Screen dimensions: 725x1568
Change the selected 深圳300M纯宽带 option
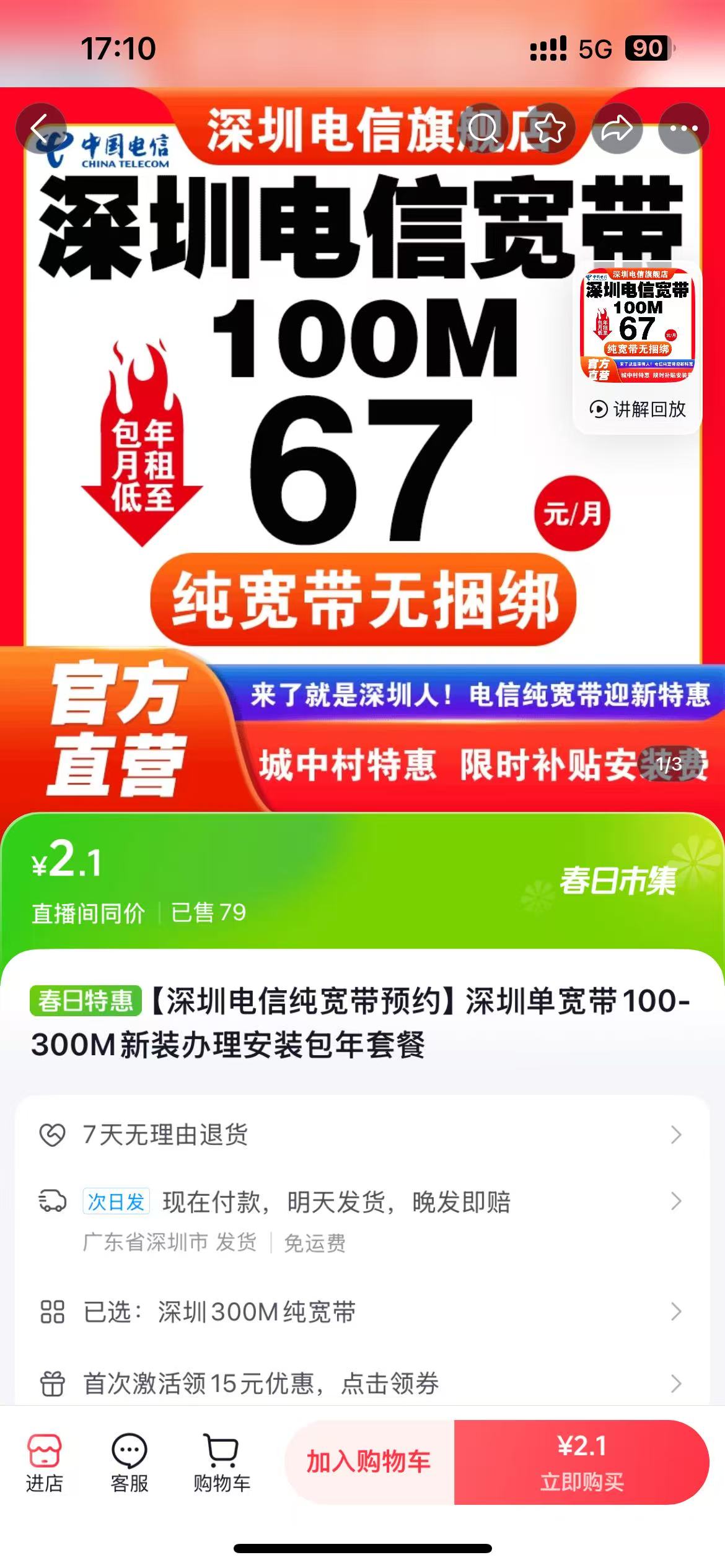[362, 1312]
